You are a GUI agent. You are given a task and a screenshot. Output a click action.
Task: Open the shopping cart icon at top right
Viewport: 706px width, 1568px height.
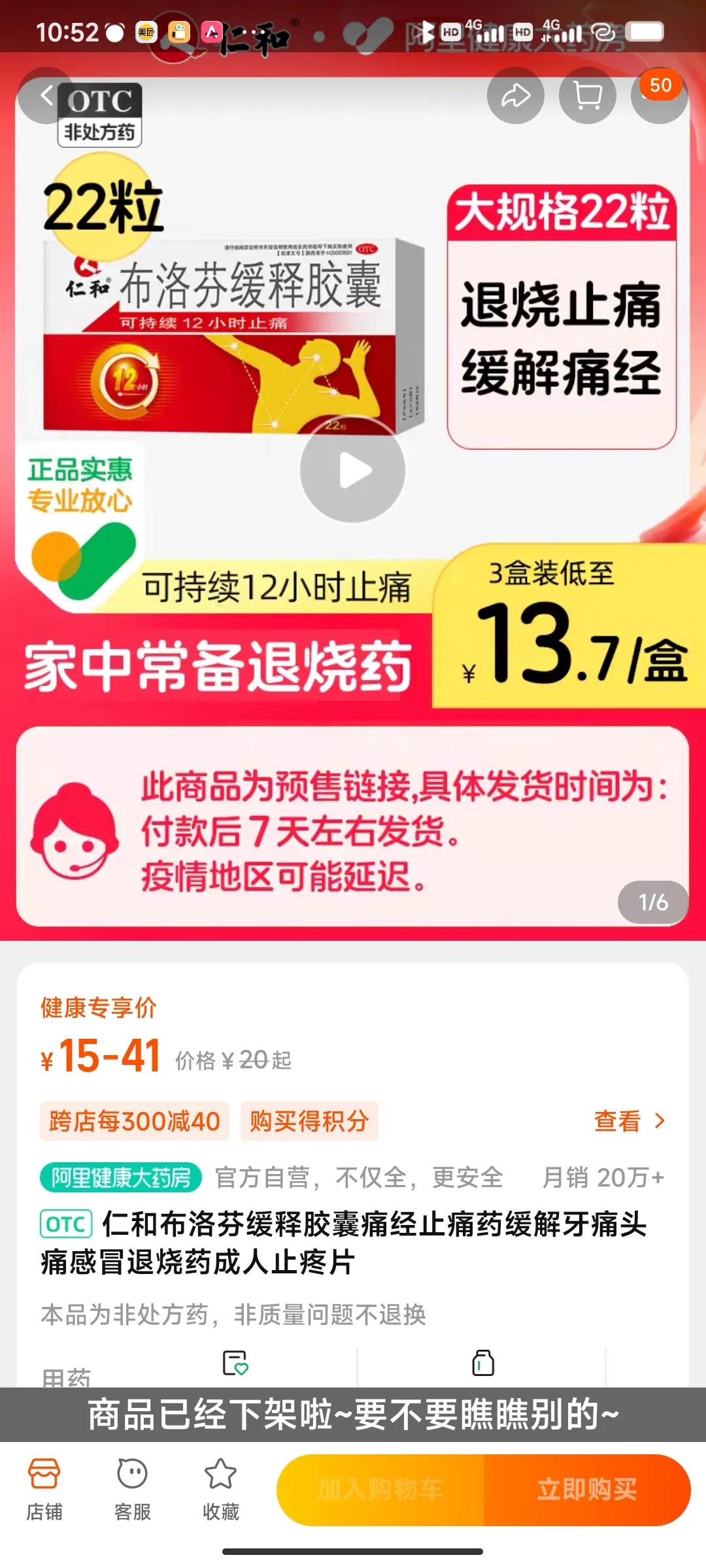click(587, 95)
